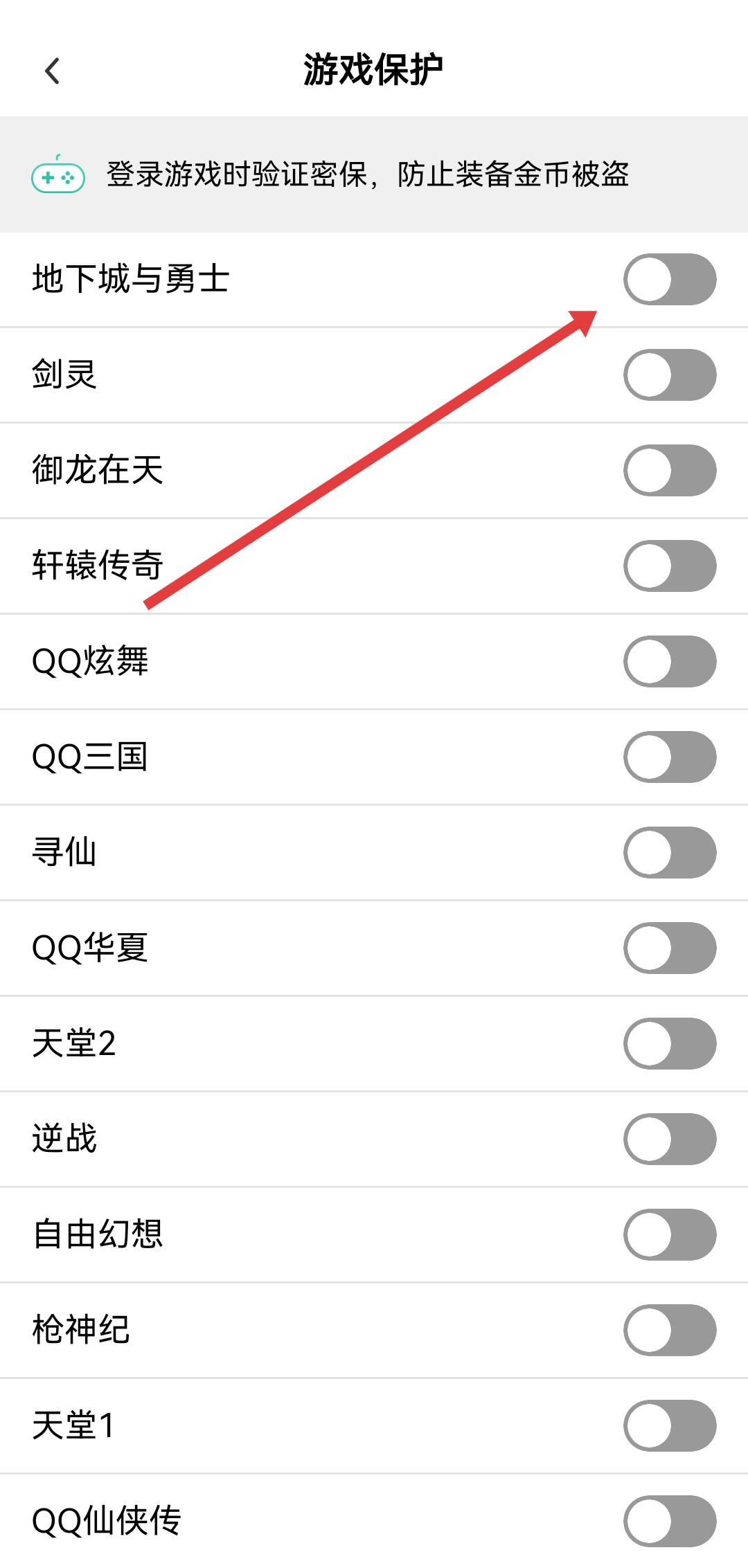Enable 自由幻想 protection switch

coord(669,1235)
